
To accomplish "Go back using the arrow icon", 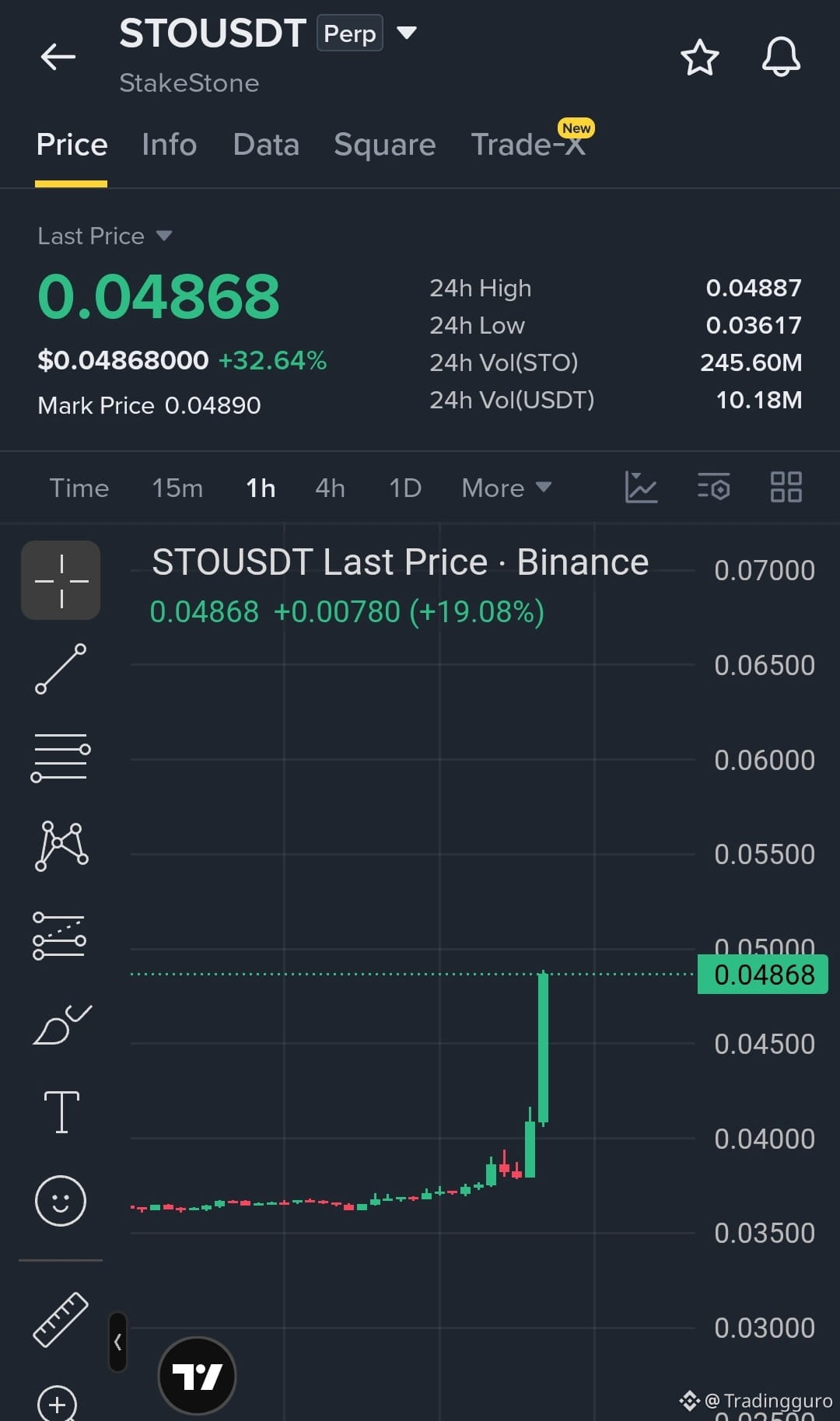I will tap(58, 56).
